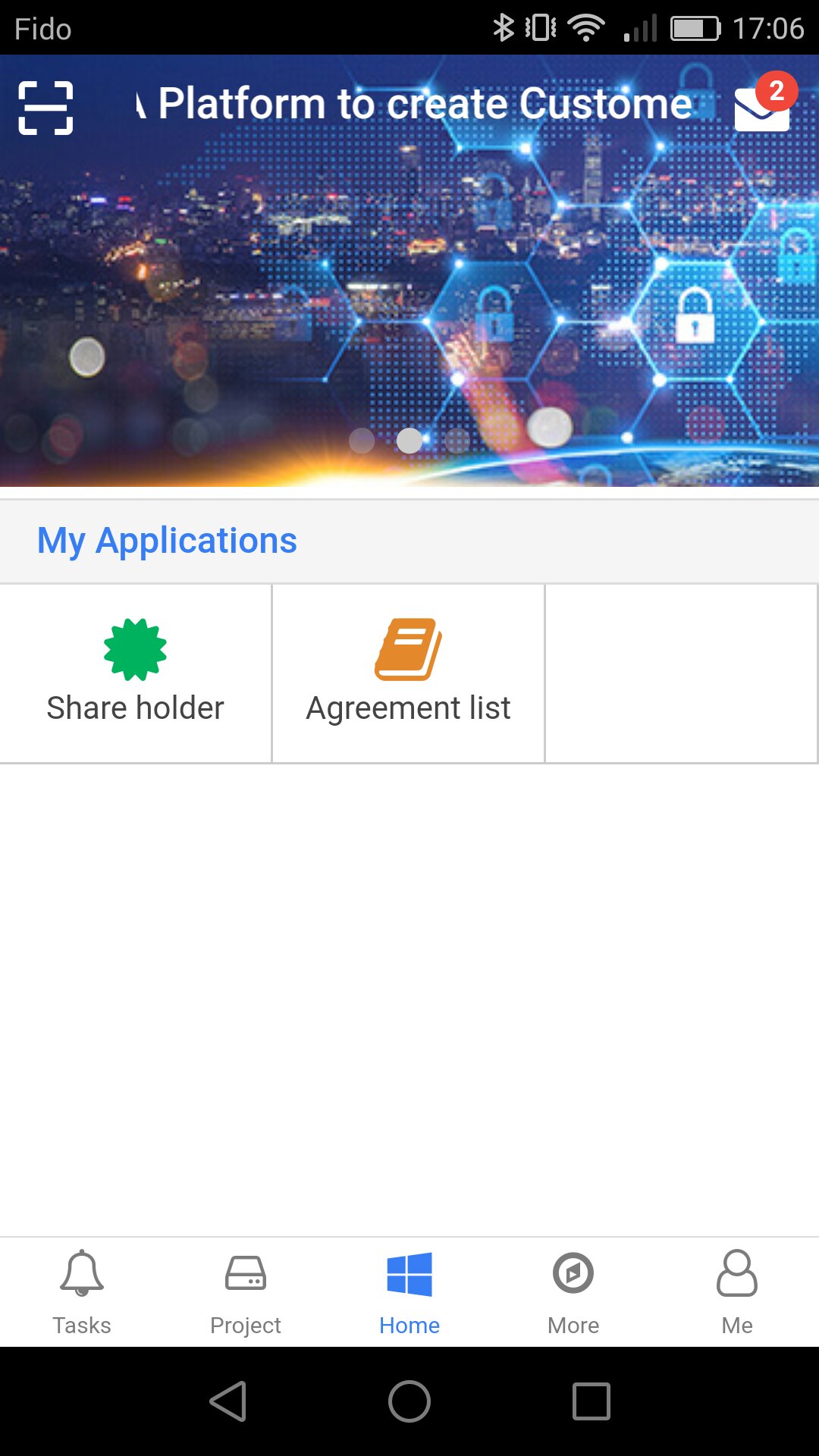This screenshot has height=1456, width=819.
Task: Open the Share holder application
Action: pyautogui.click(x=136, y=673)
